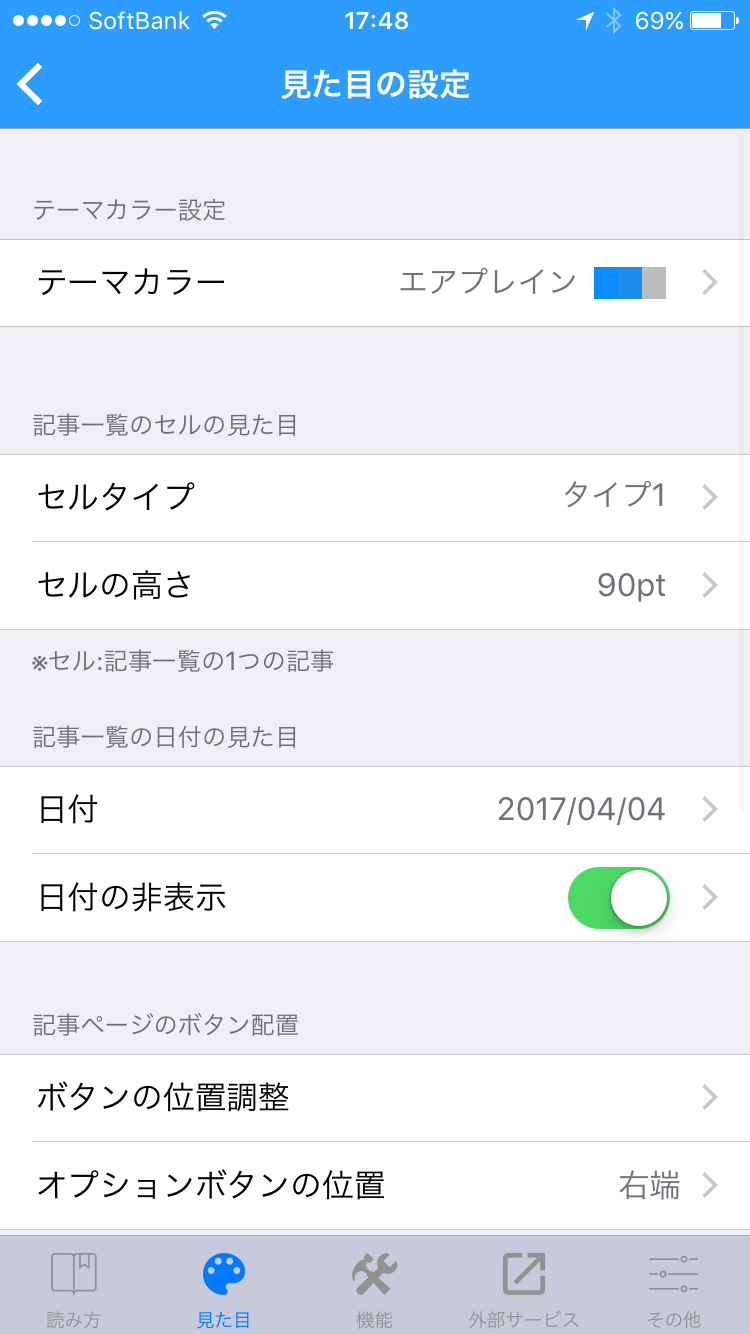Open ボタンの位置調整

375,1098
